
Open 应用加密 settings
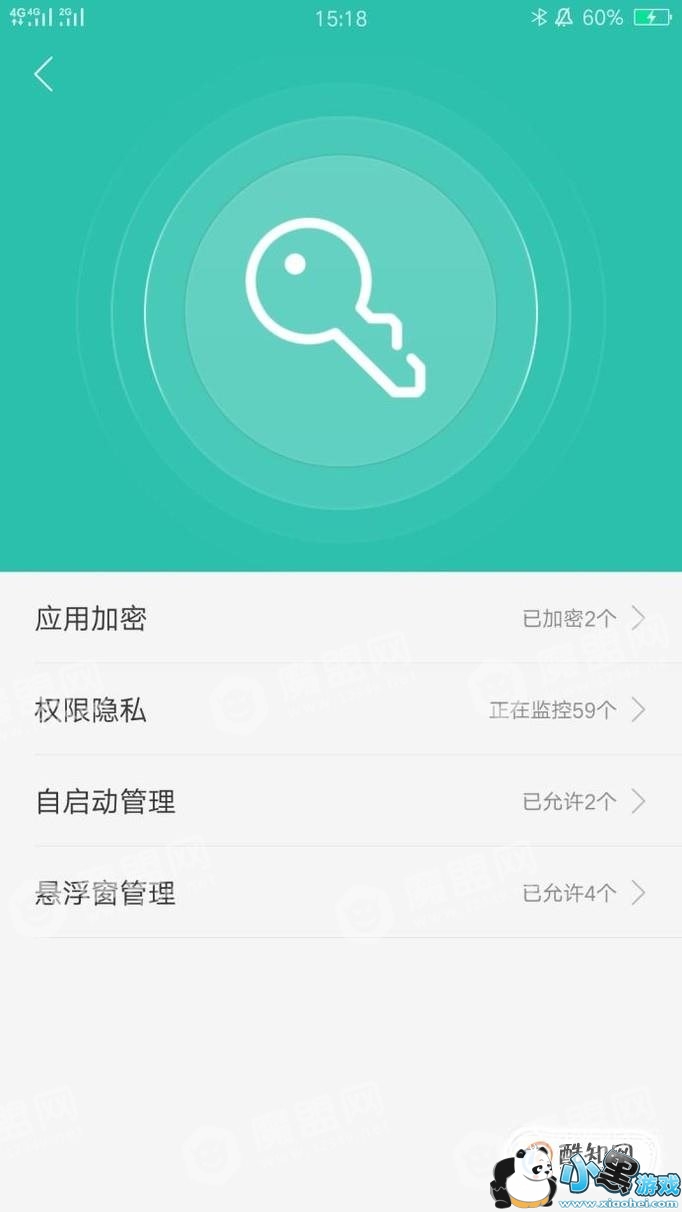click(340, 618)
